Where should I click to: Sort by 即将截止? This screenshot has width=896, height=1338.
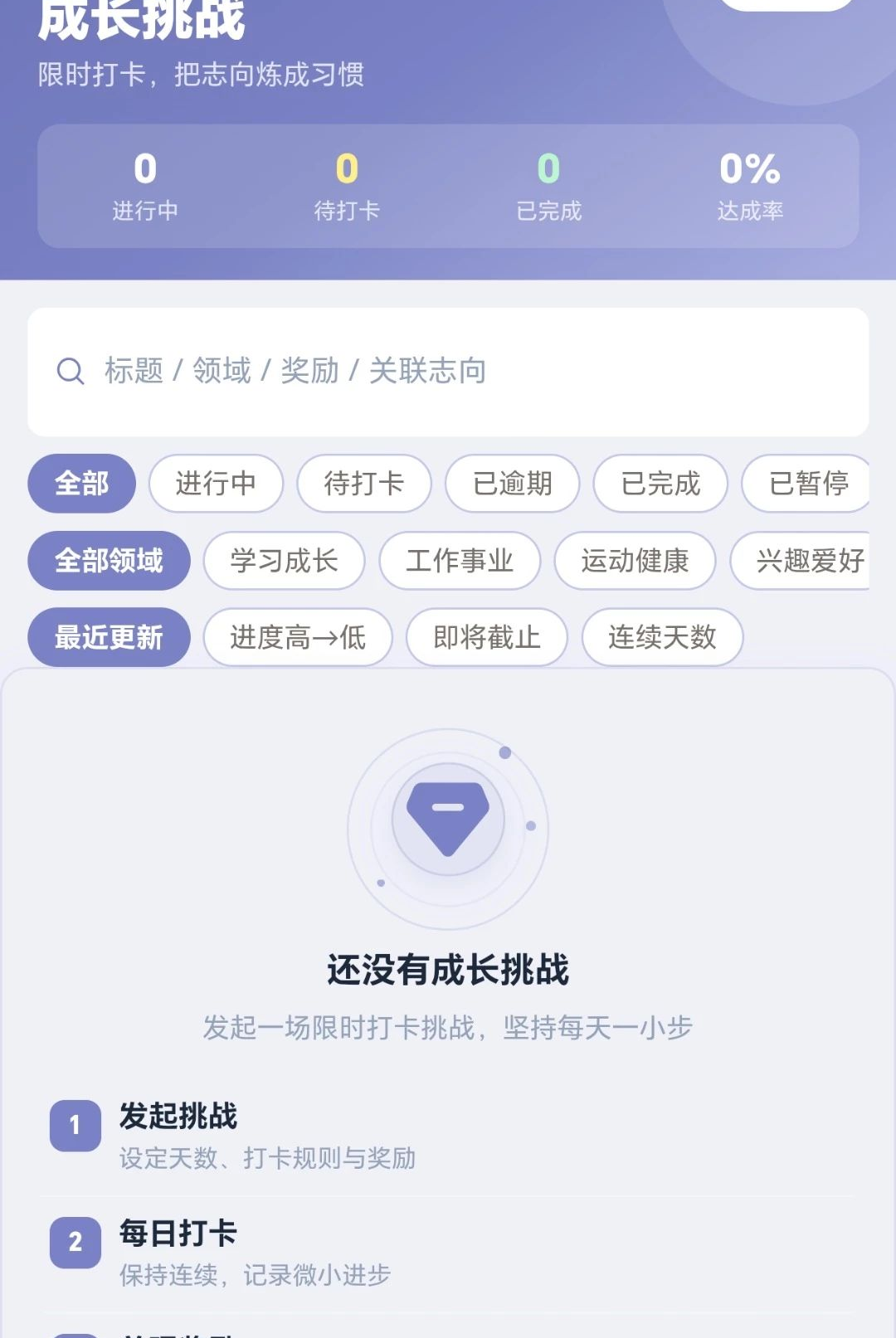[487, 637]
